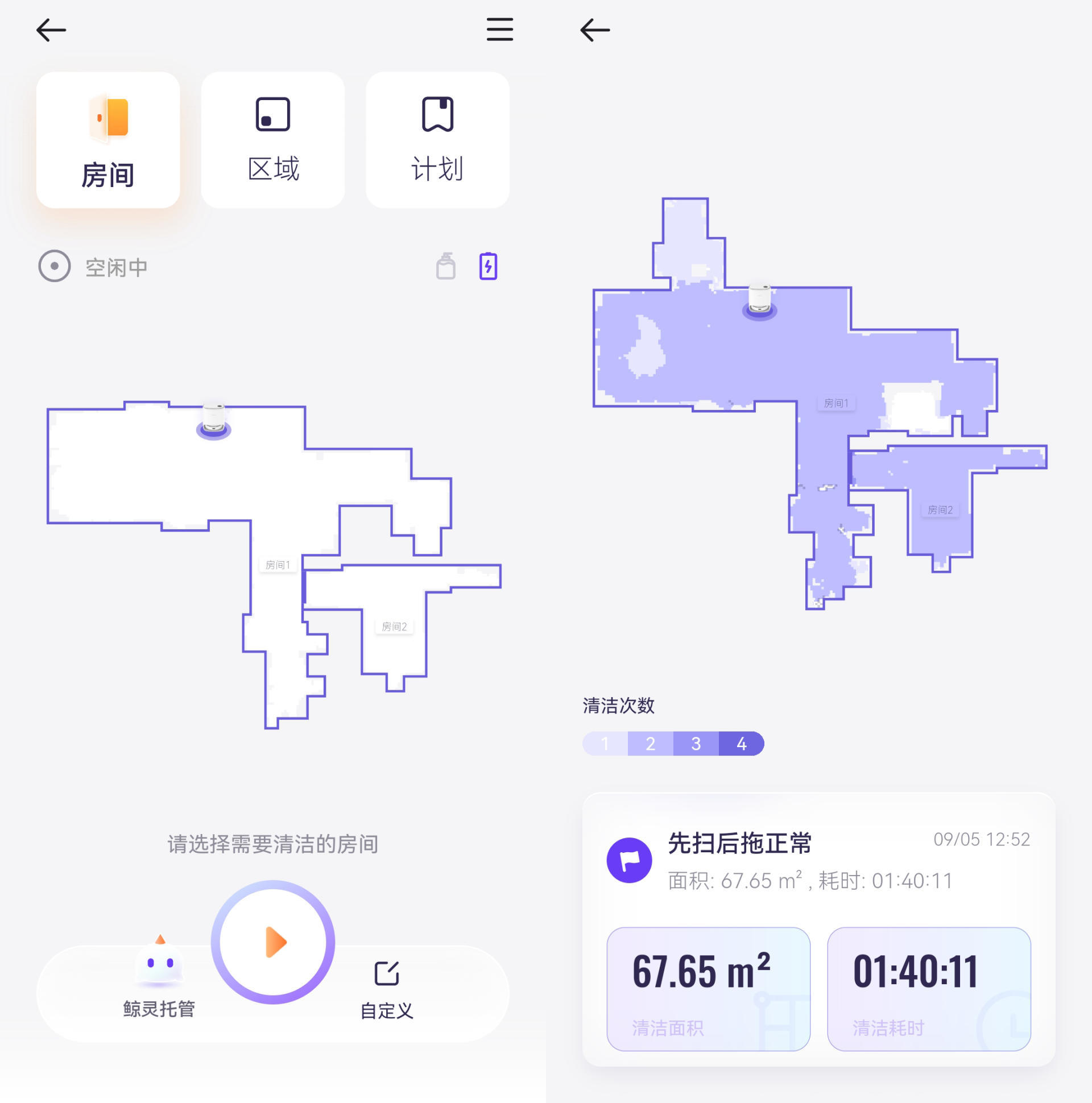Image resolution: width=1092 pixels, height=1103 pixels.
Task: Start cleaning with the orange play button
Action: (x=273, y=942)
